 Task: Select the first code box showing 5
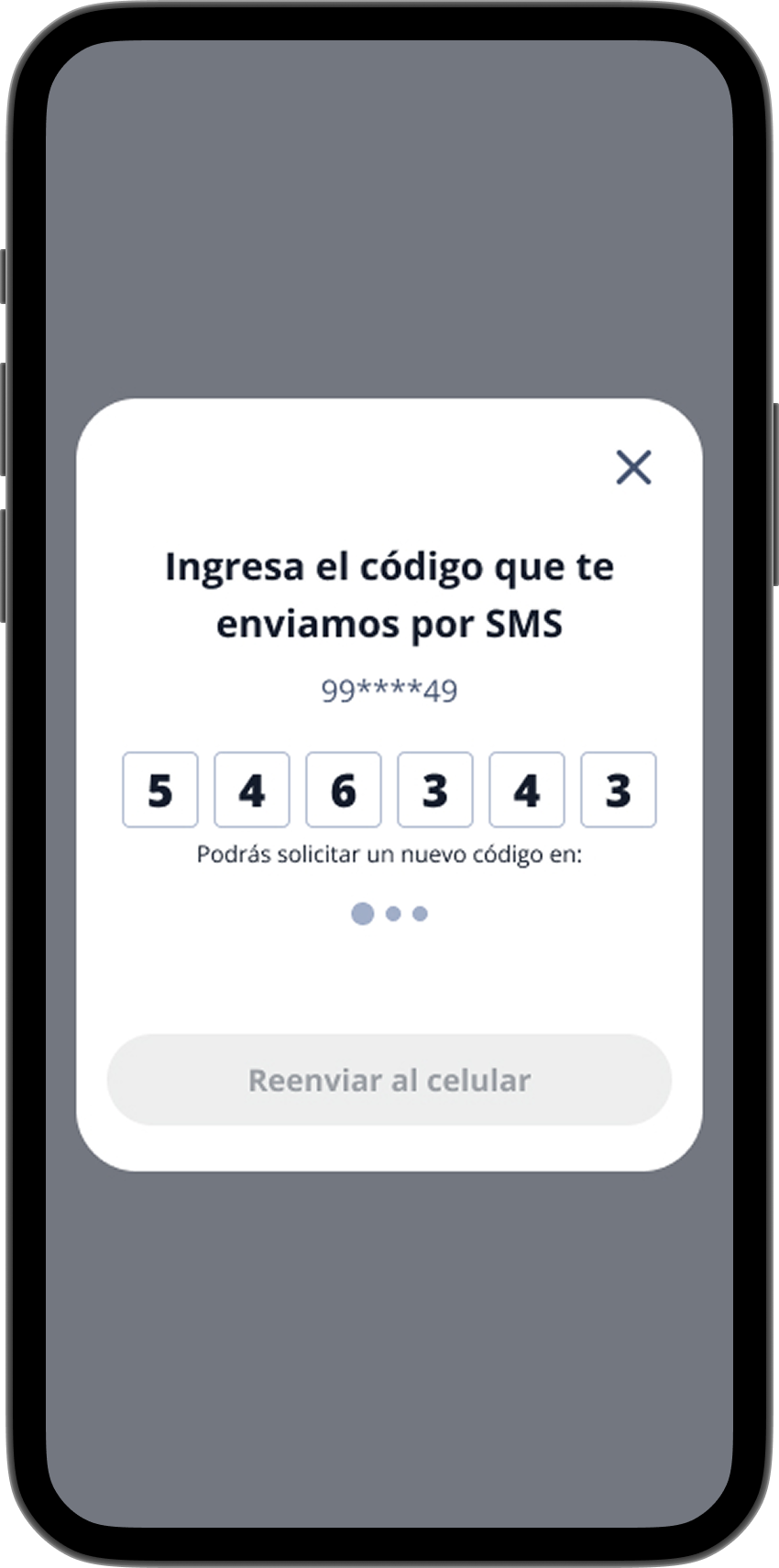coord(160,789)
